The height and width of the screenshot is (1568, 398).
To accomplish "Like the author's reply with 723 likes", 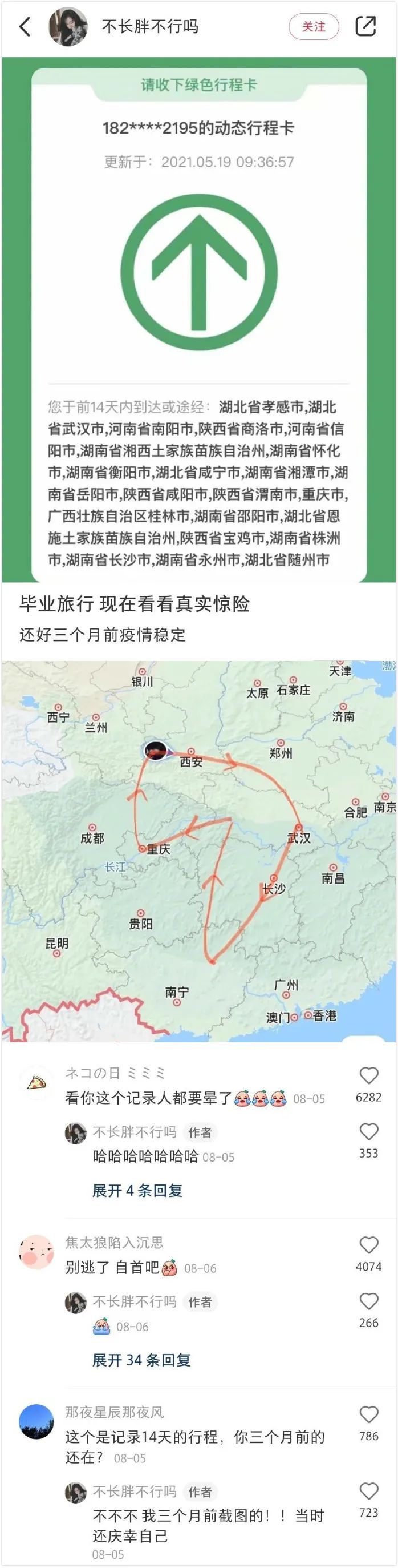I will point(369,1491).
